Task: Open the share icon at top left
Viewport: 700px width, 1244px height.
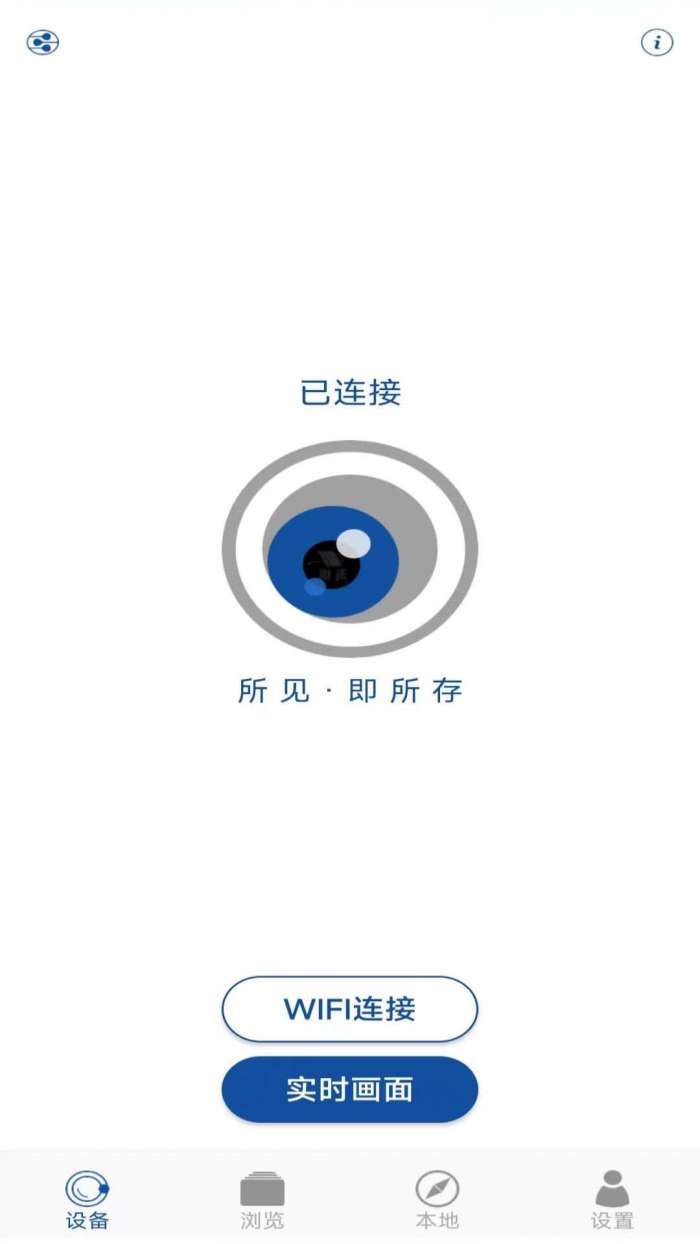Action: (43, 42)
